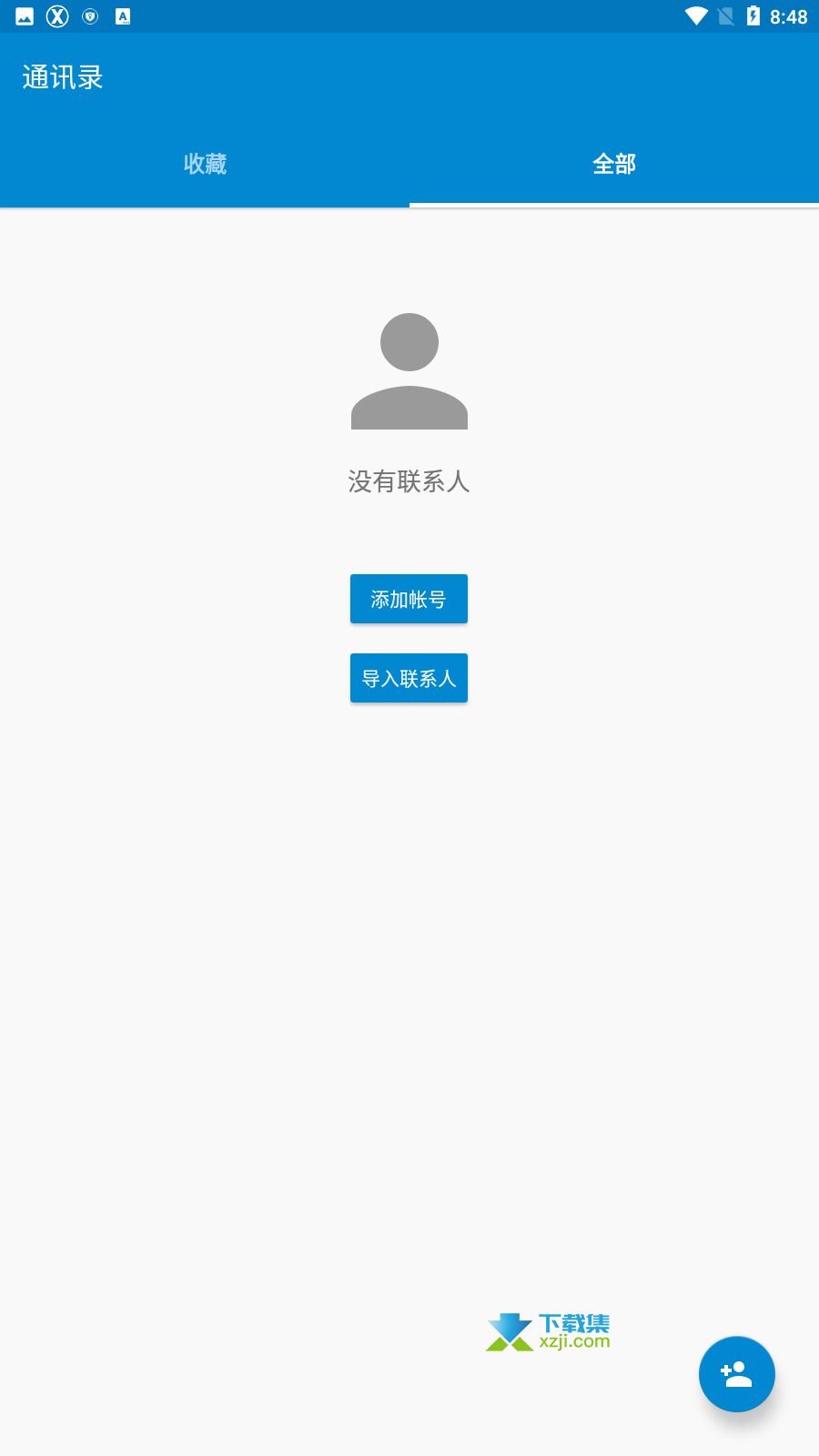Tap 导入联系人 to import contacts
This screenshot has height=1456, width=819.
point(409,678)
